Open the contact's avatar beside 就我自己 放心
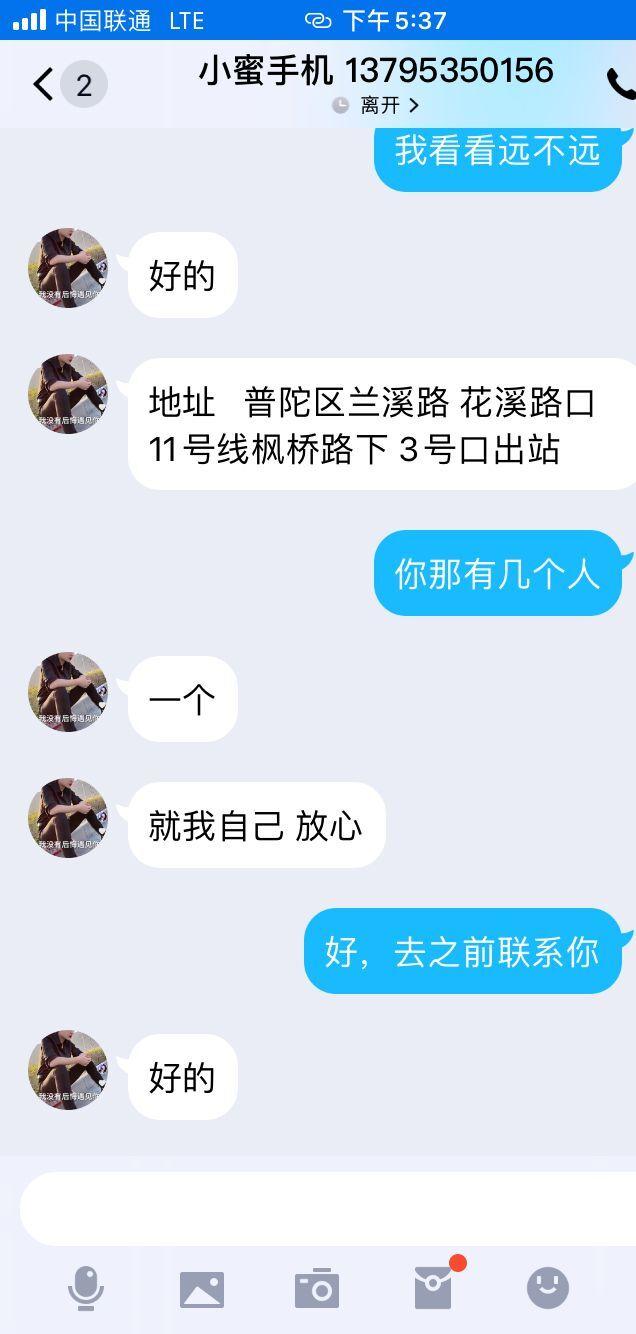 tap(68, 818)
